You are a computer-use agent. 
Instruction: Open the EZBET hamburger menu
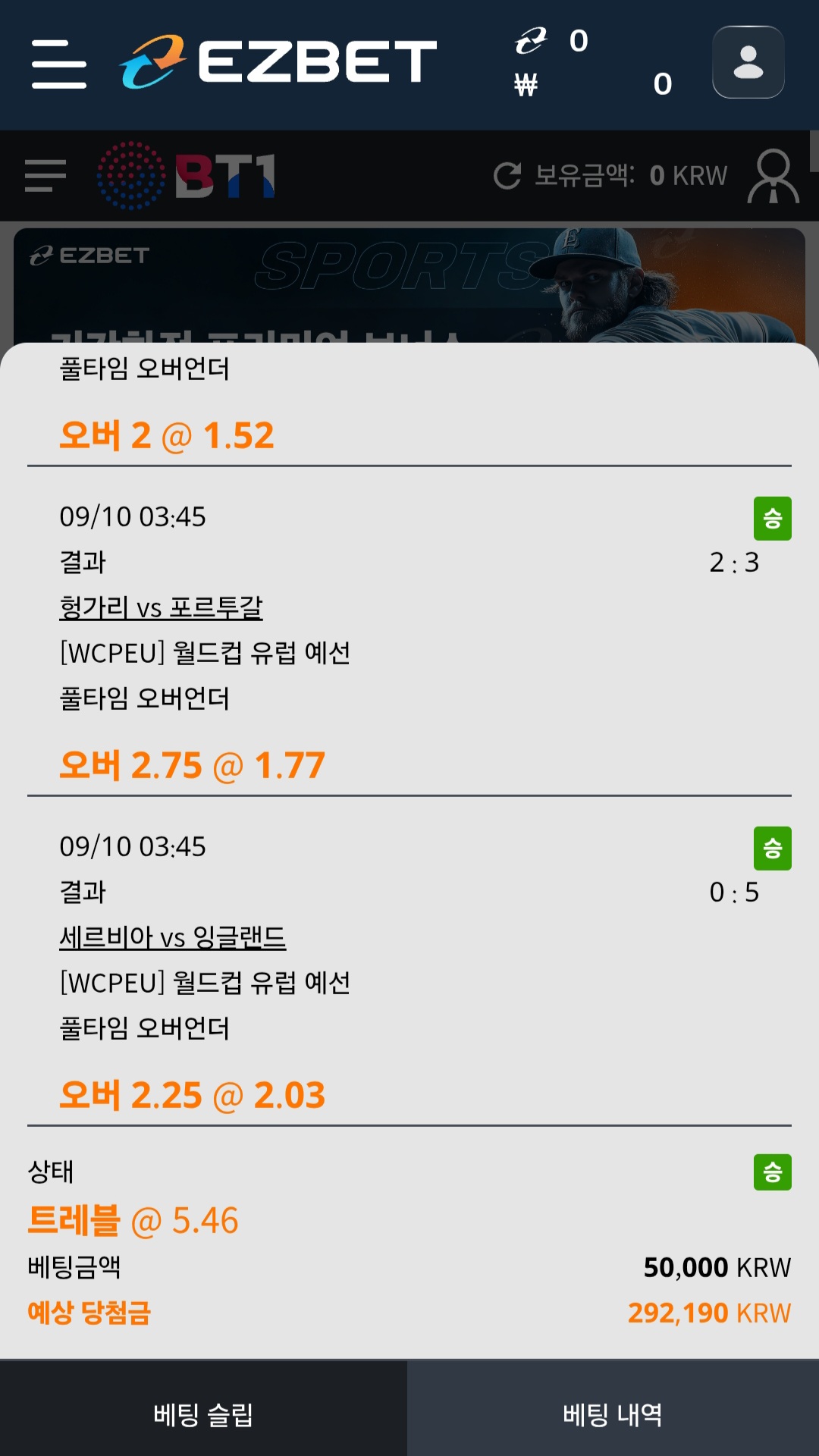click(58, 64)
